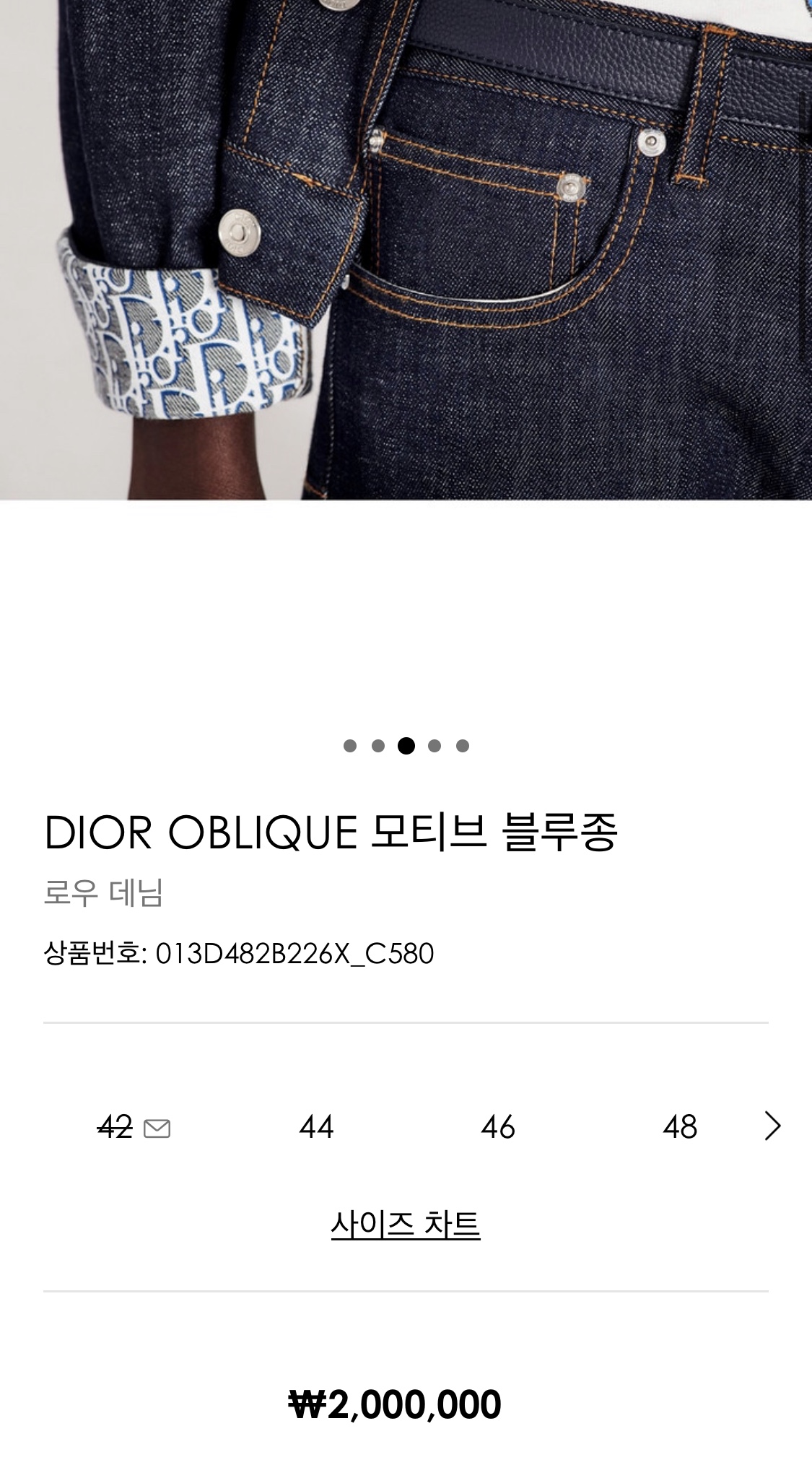Choose size 48
812x1465 pixels.
(680, 1127)
